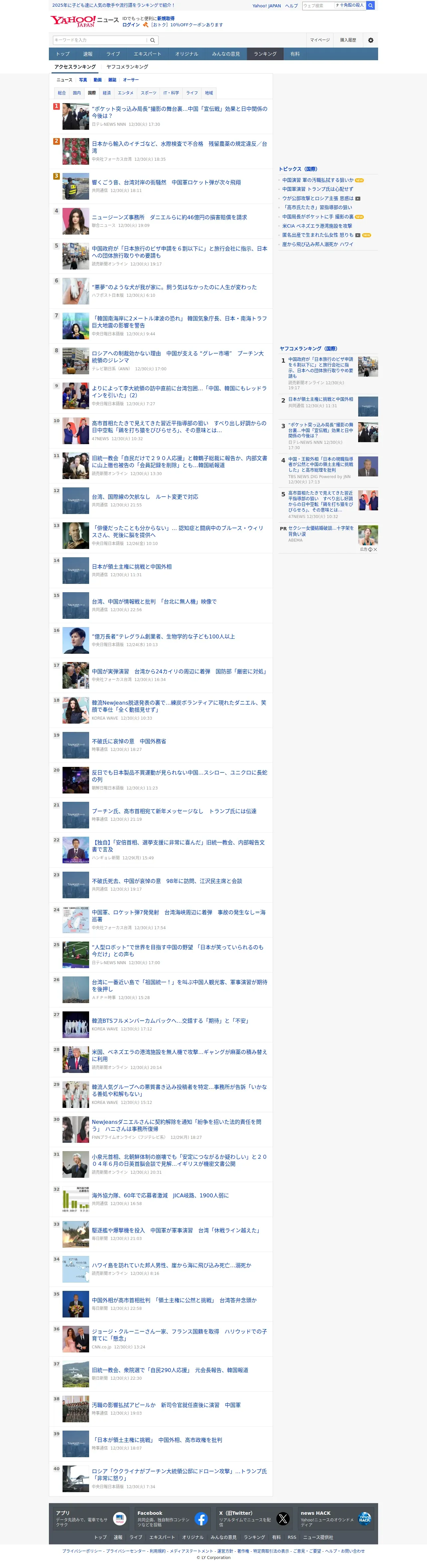Open rank 1 article about ポケット突っ込み局長

(179, 112)
